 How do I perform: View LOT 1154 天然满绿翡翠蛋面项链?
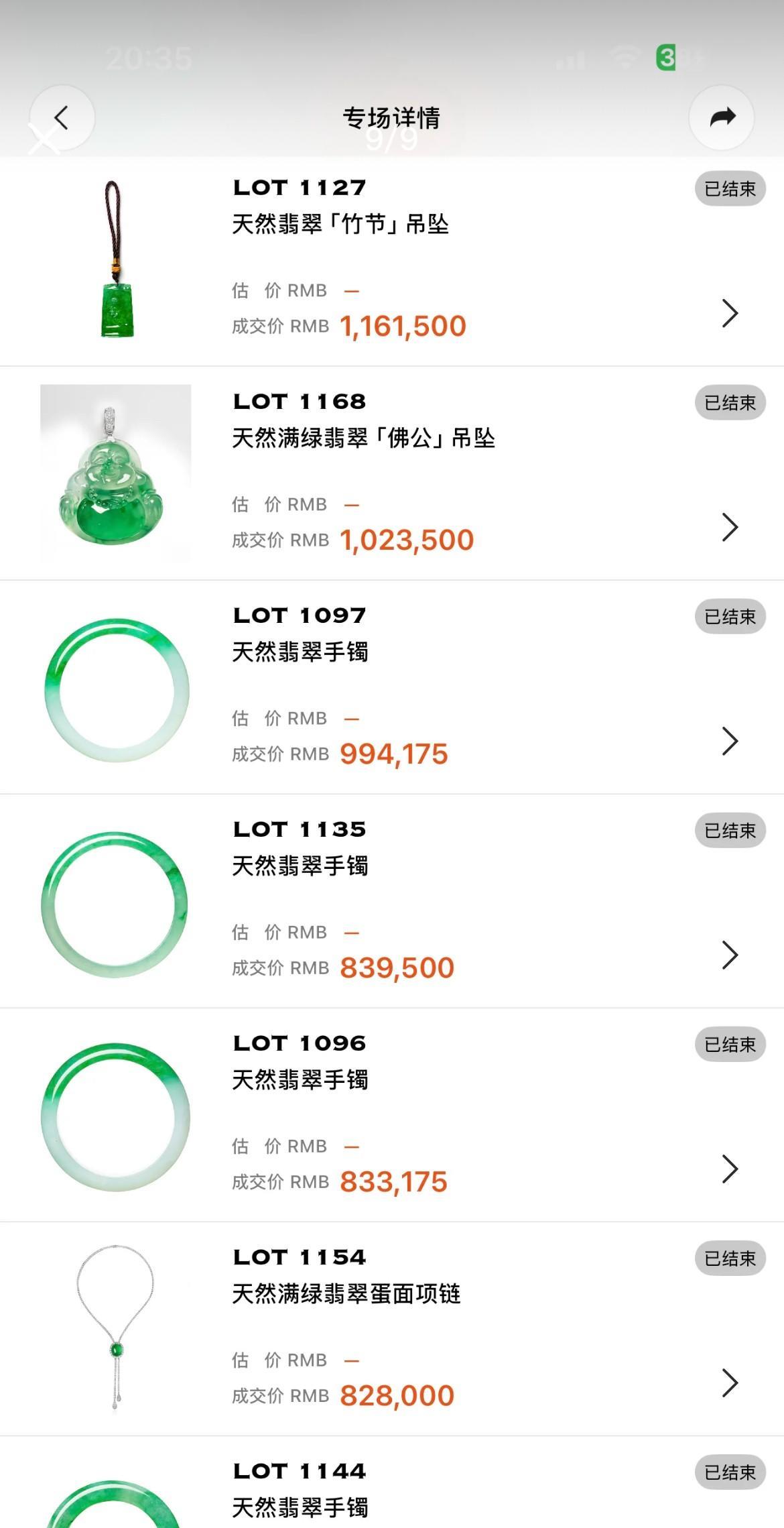391,1329
